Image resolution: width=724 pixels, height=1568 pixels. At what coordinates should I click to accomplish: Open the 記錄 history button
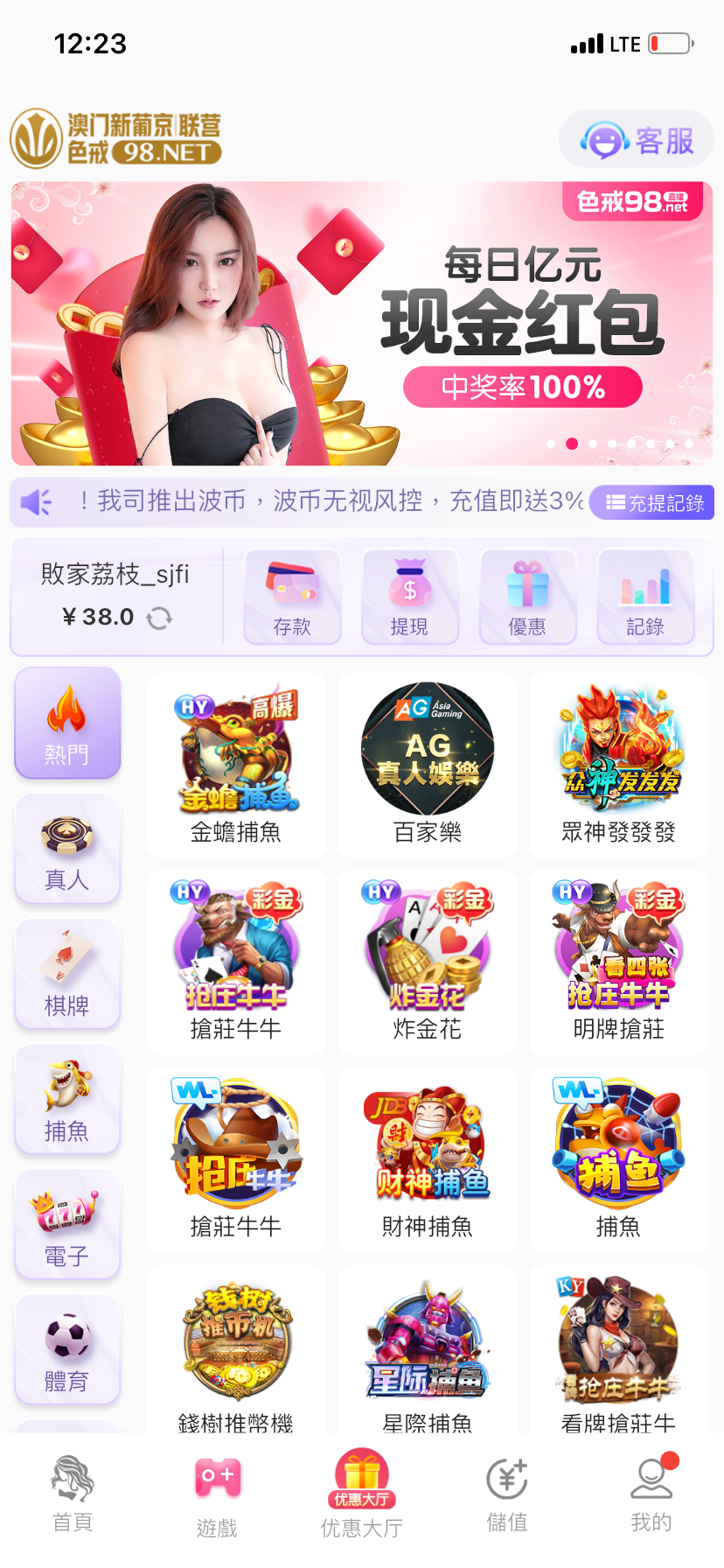pos(645,597)
